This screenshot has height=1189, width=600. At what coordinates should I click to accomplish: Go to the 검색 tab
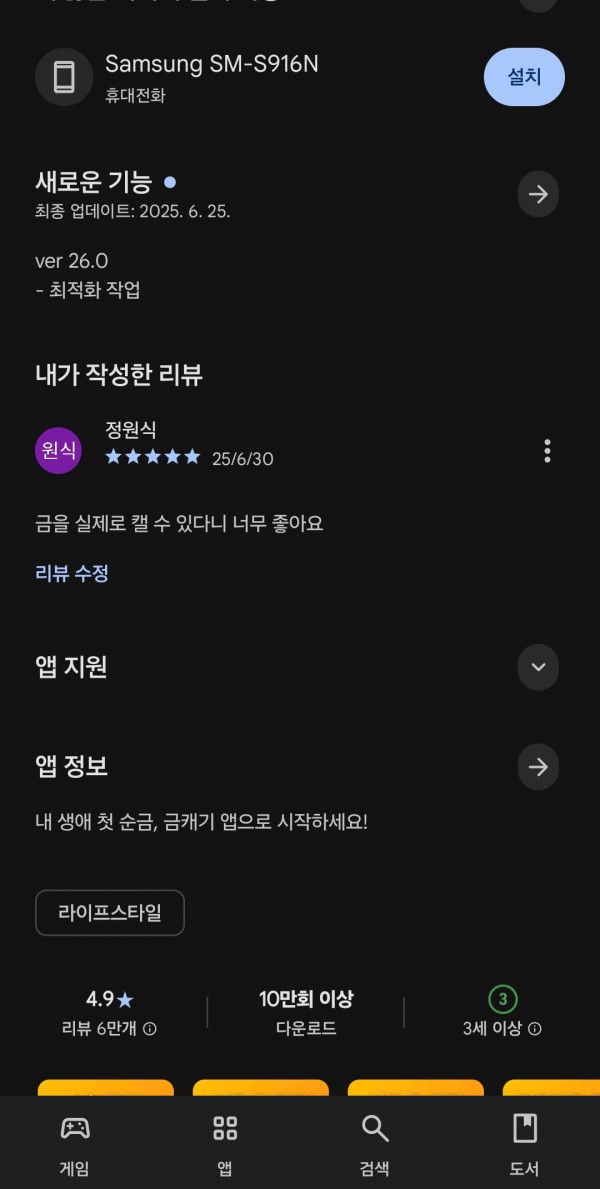point(374,1144)
